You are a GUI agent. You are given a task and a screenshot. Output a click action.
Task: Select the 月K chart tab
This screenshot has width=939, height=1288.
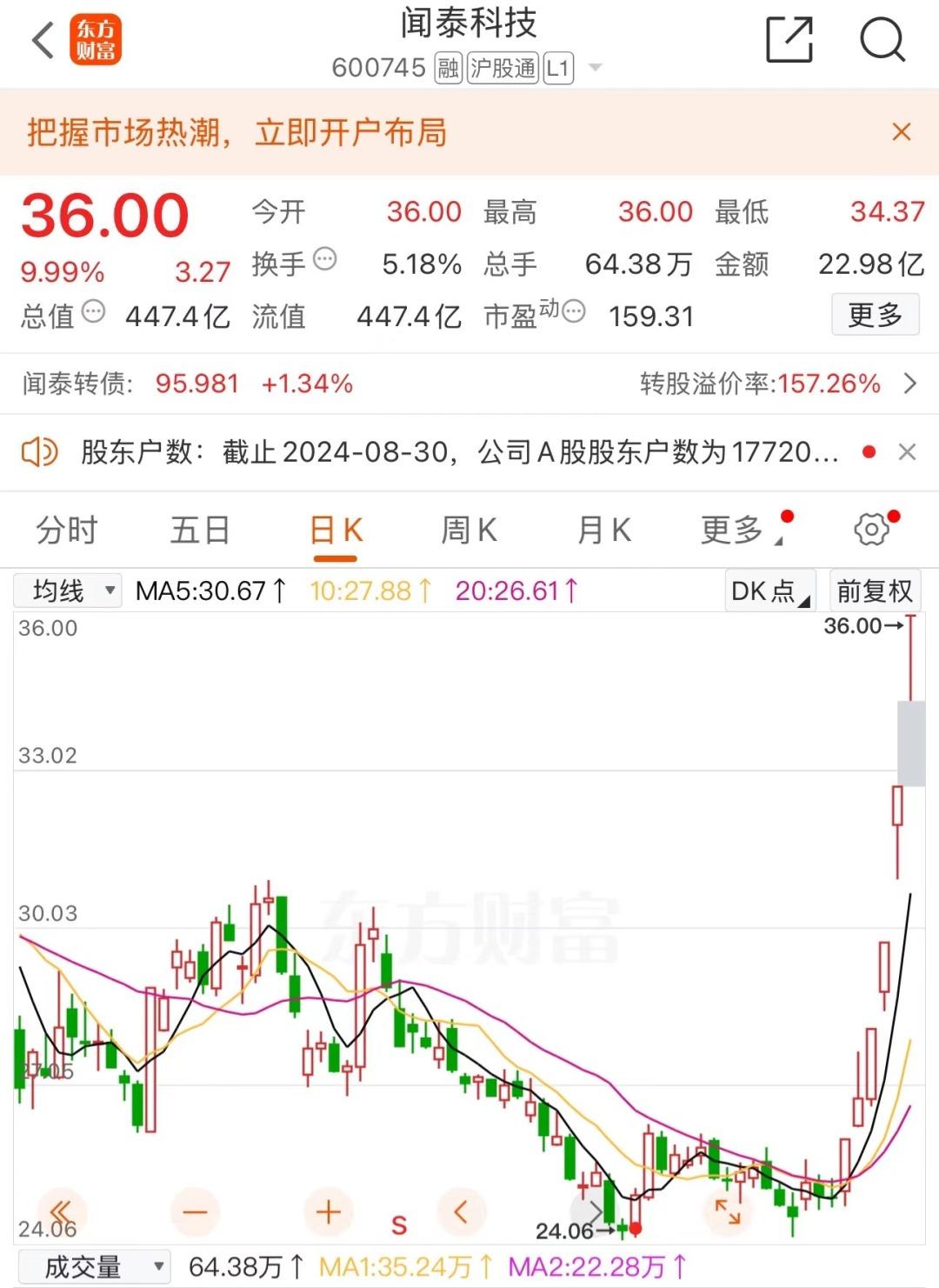[604, 530]
